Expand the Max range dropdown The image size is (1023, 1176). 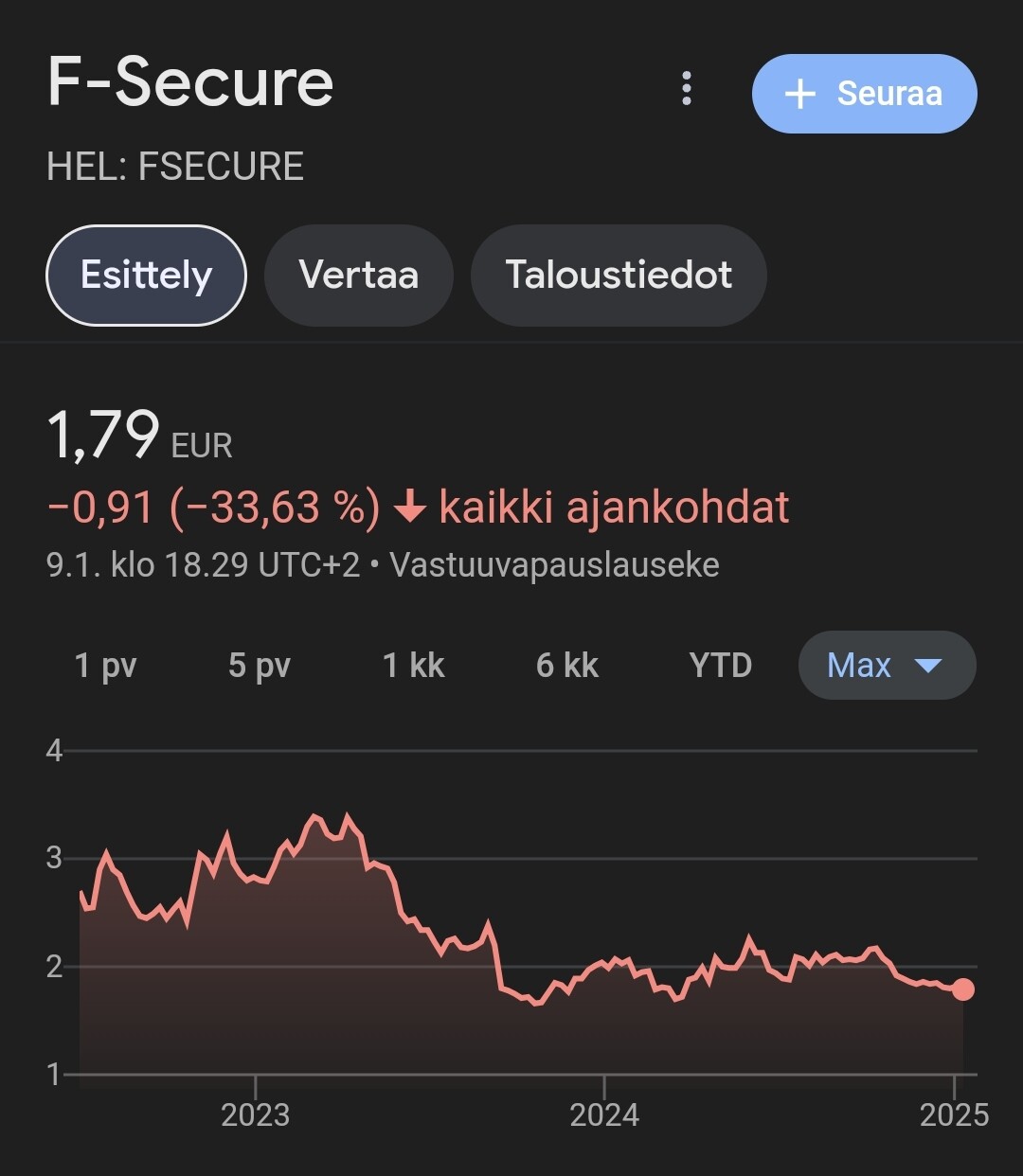point(887,666)
